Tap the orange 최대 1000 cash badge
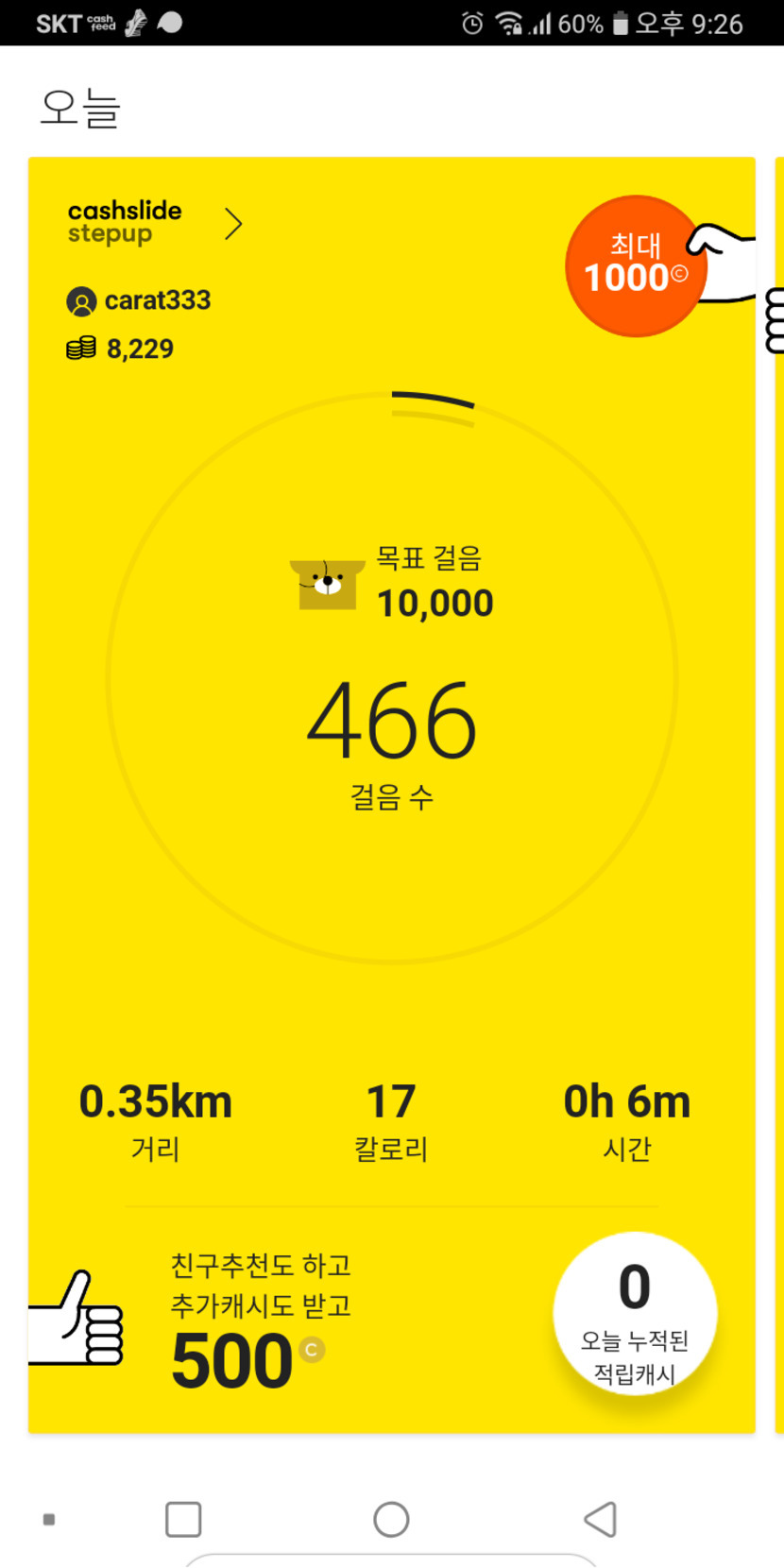This screenshot has width=784, height=1568. 636,266
